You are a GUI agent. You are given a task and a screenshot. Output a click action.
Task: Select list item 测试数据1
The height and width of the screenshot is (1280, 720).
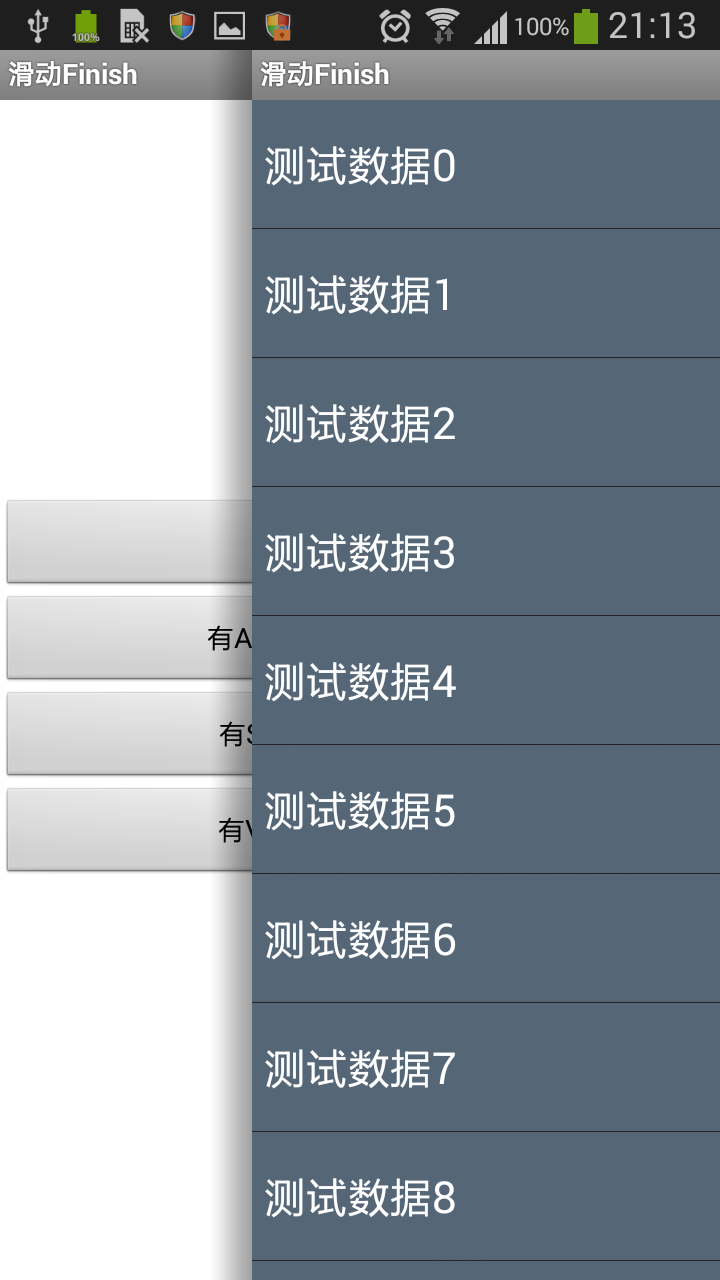coord(486,293)
